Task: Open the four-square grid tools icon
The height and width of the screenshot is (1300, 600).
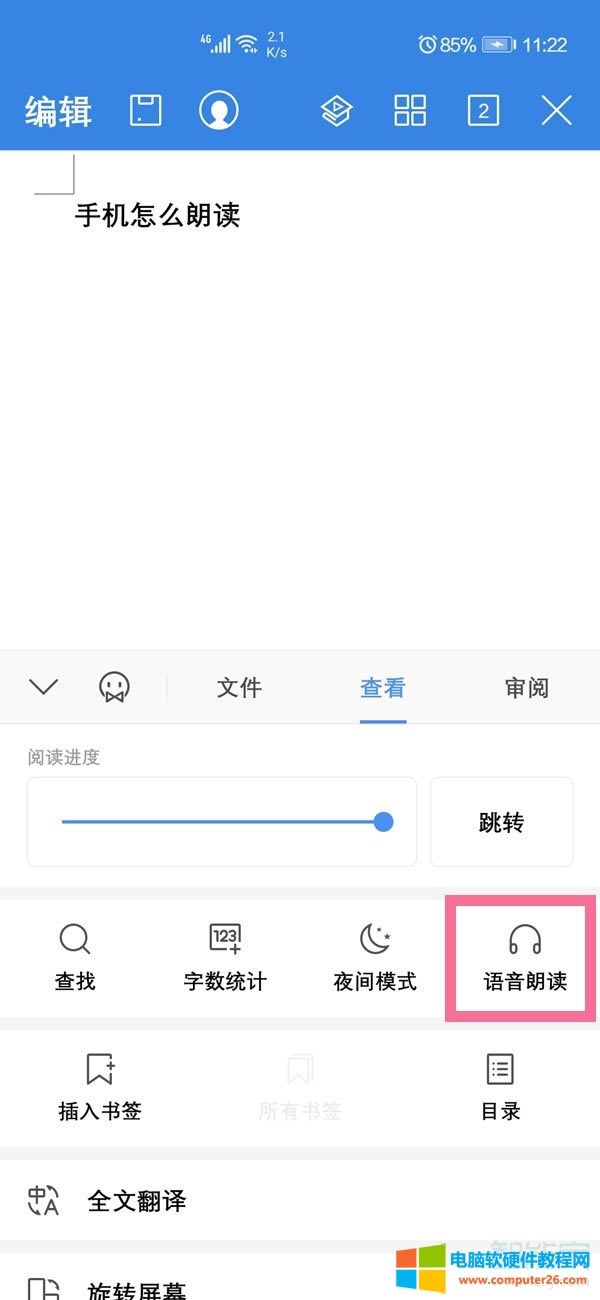Action: [x=410, y=110]
